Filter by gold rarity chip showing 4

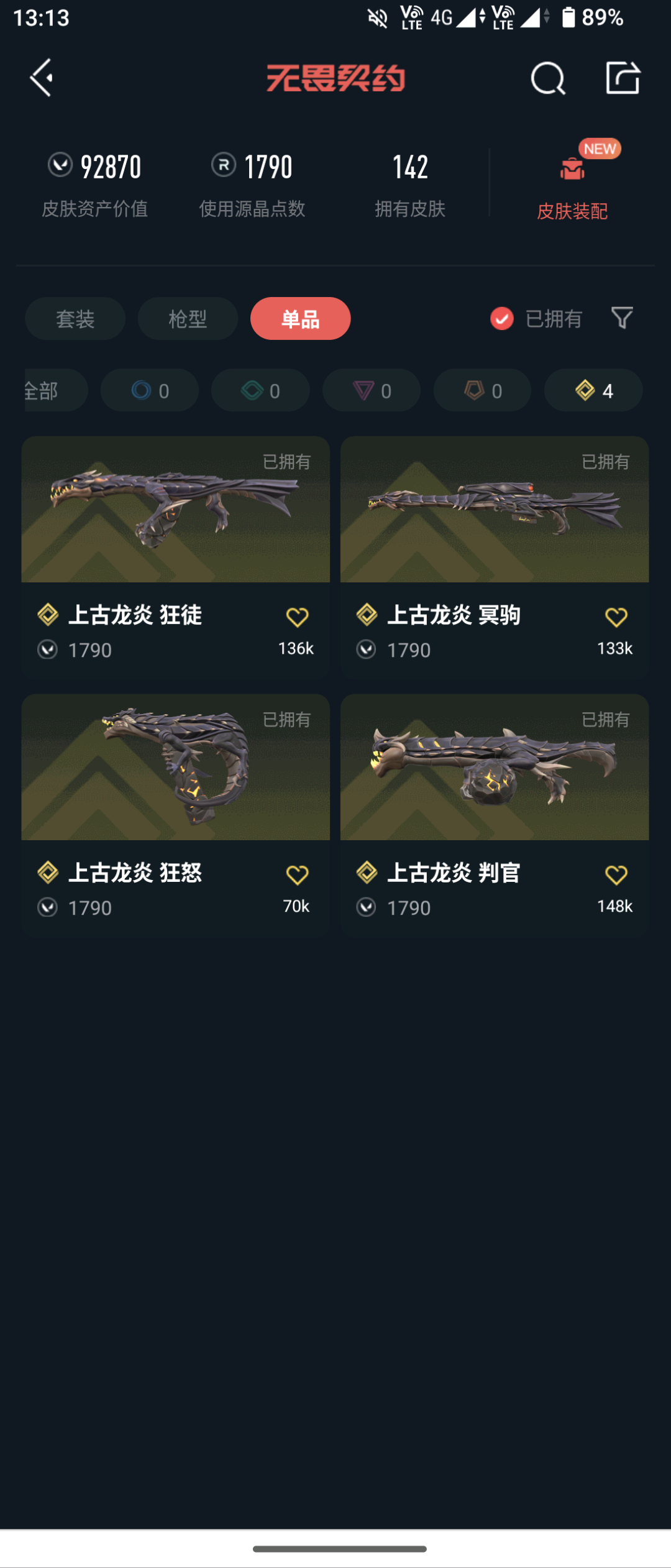pyautogui.click(x=593, y=390)
